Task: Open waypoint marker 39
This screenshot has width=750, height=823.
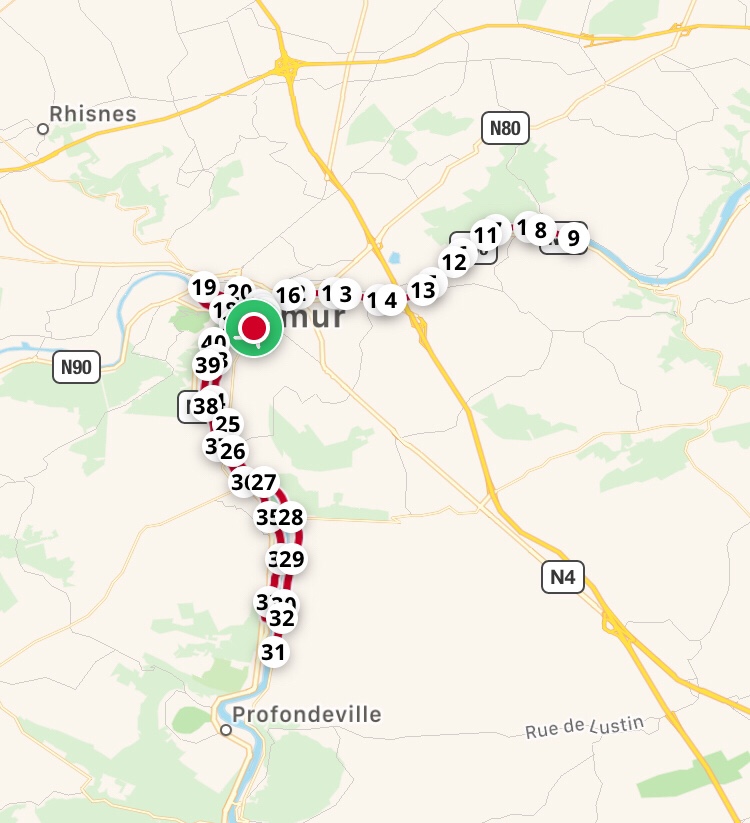Action: pyautogui.click(x=207, y=365)
